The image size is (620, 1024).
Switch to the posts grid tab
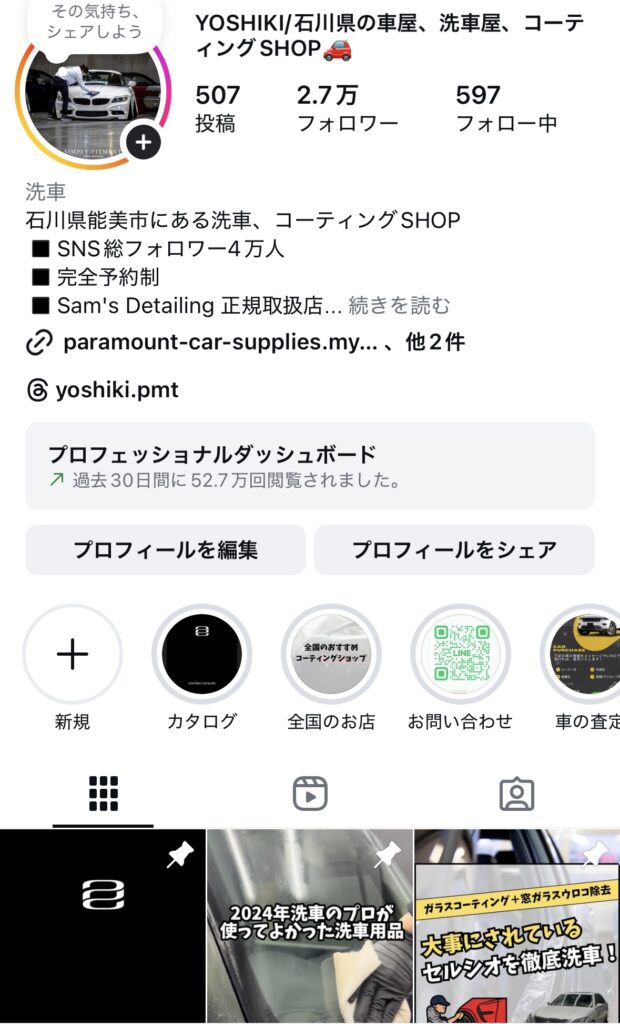coord(103,794)
